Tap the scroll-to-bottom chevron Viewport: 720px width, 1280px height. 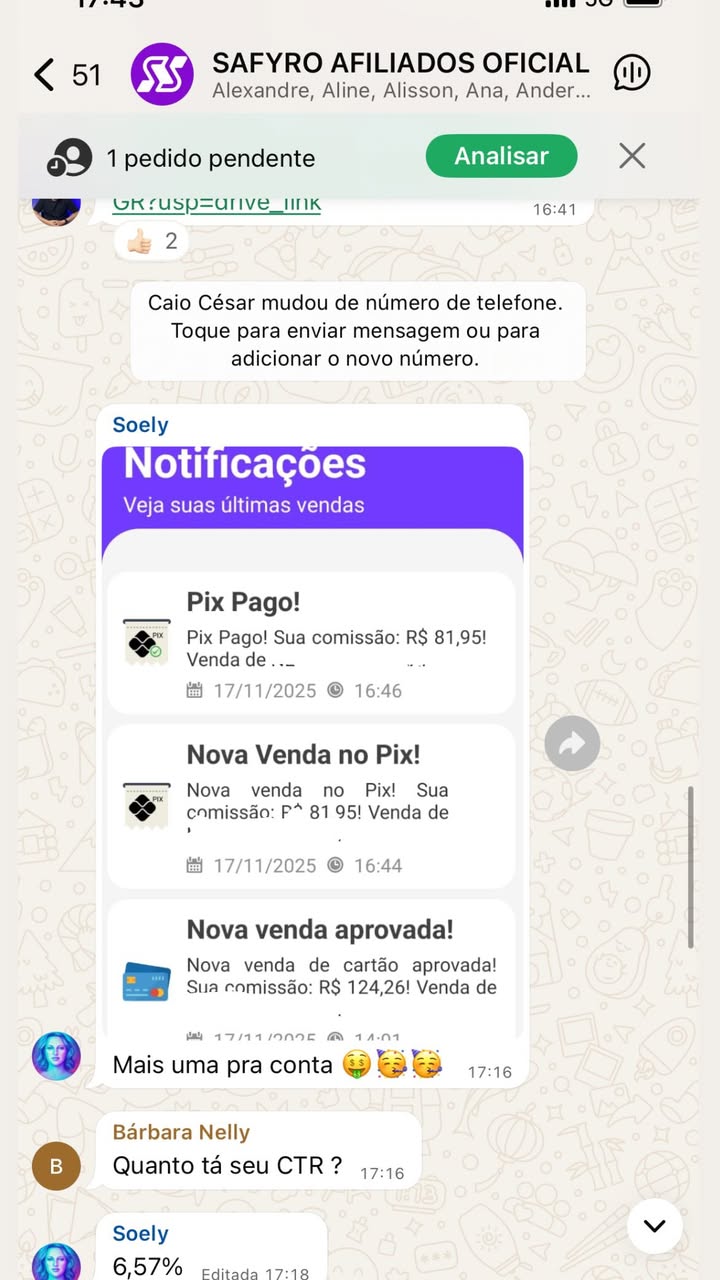coord(655,1226)
